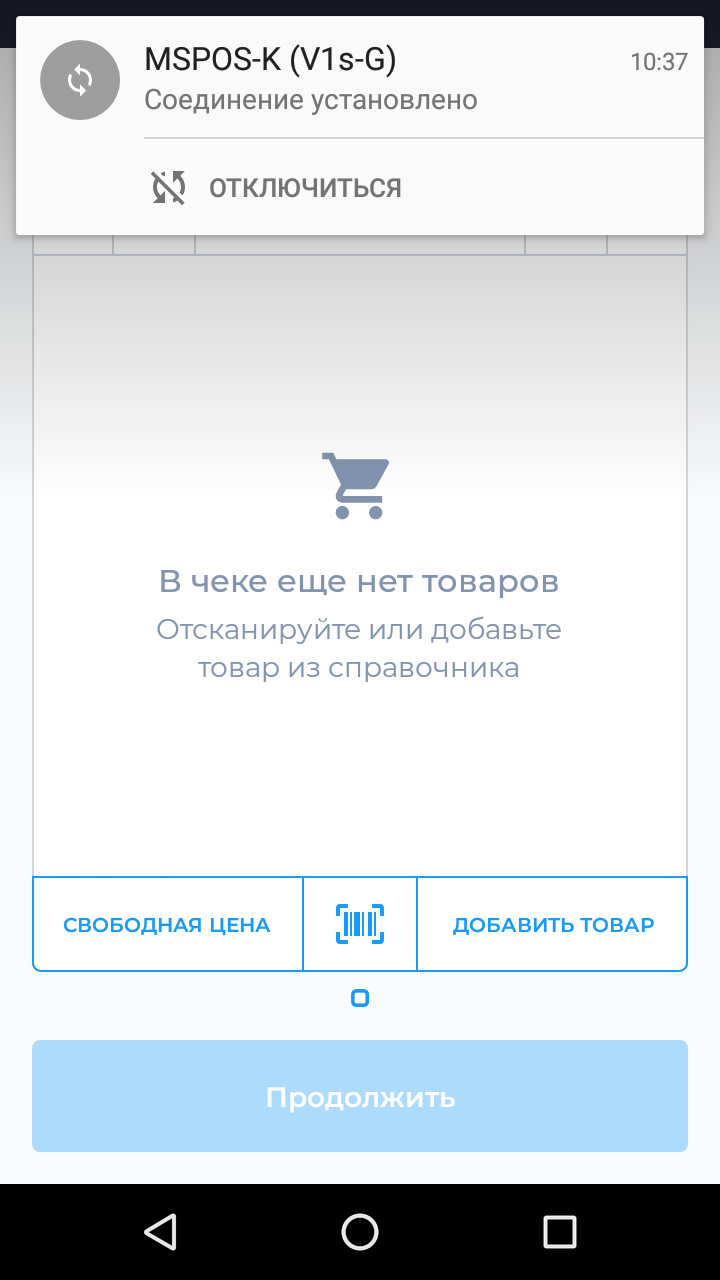Image resolution: width=720 pixels, height=1280 pixels.
Task: Tap the 'Отсканируйте или добавьте товар' hint text
Action: point(358,648)
